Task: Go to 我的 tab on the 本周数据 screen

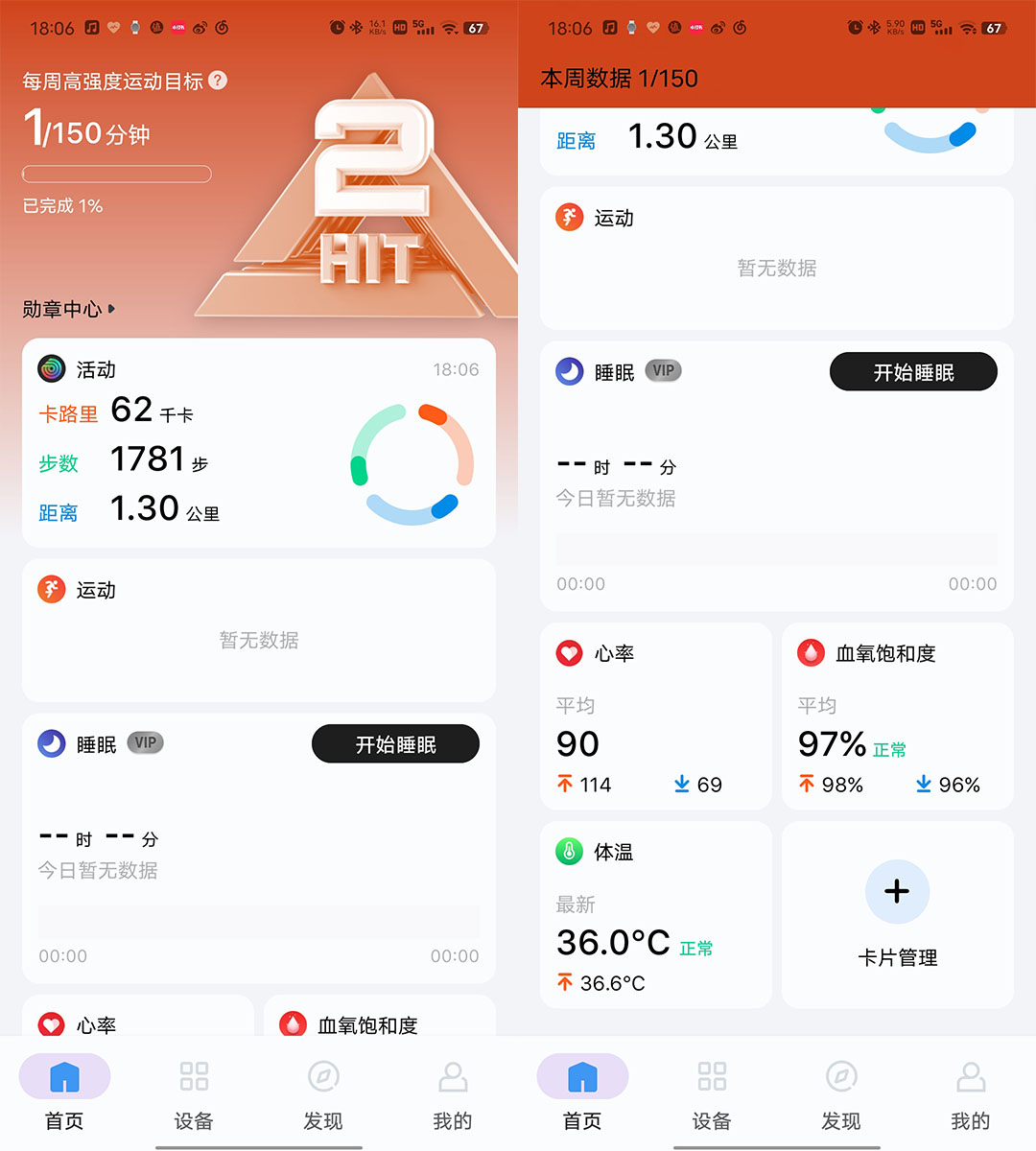Action: (970, 1092)
